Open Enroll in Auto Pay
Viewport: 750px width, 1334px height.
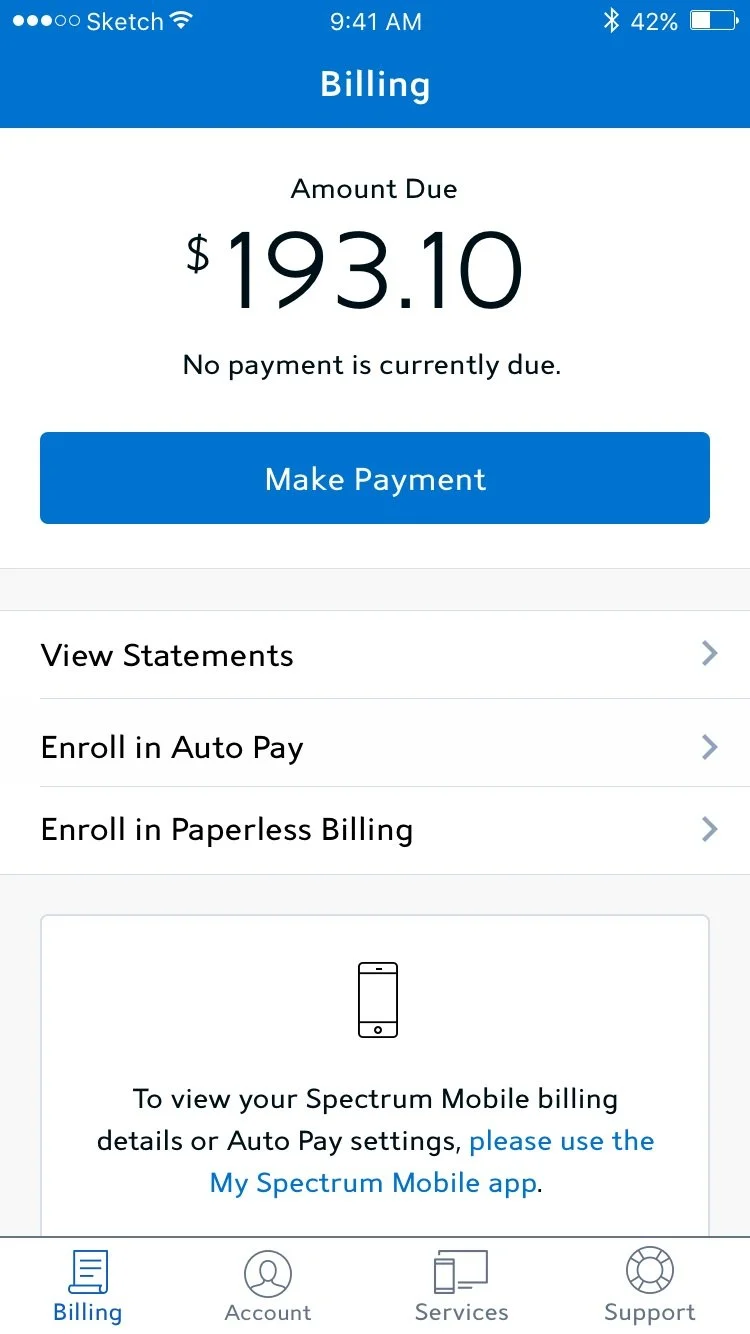coord(375,747)
